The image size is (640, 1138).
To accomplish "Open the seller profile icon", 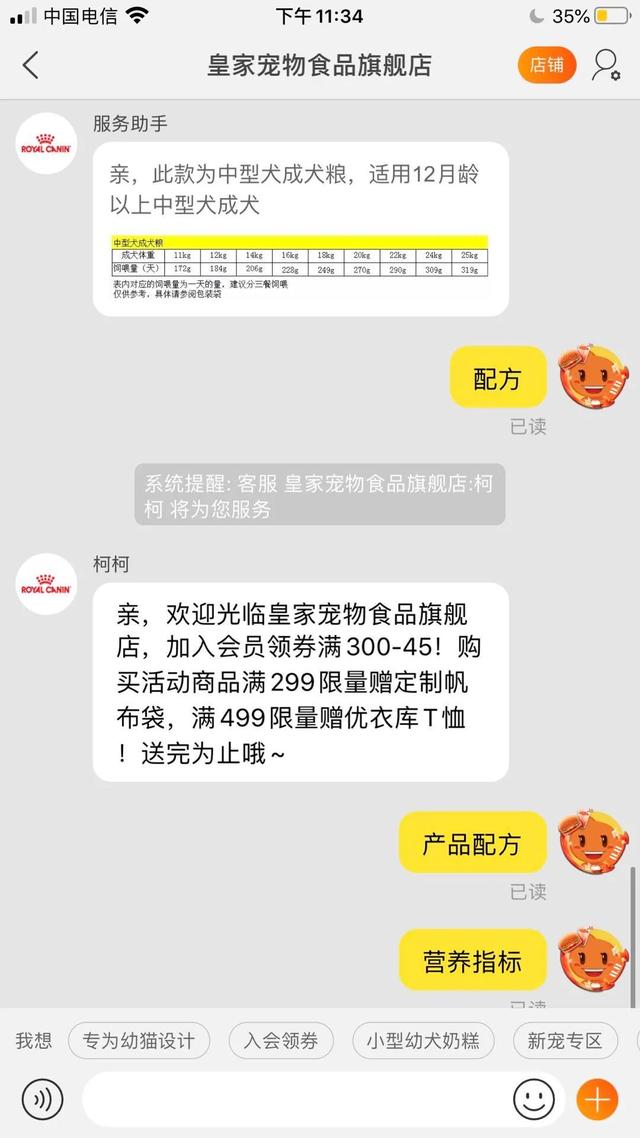I will [x=605, y=66].
